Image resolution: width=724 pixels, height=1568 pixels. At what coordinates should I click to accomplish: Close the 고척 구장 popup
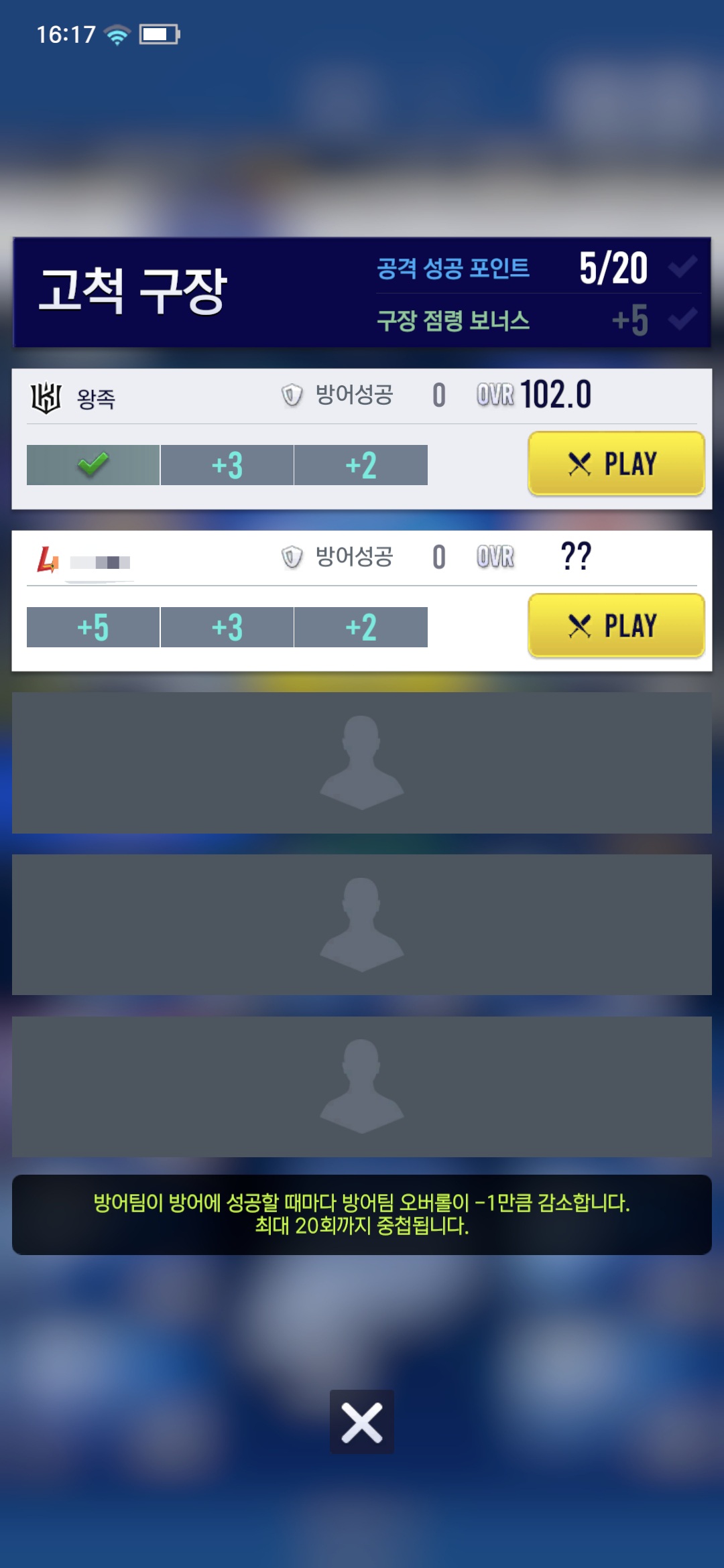361,1421
